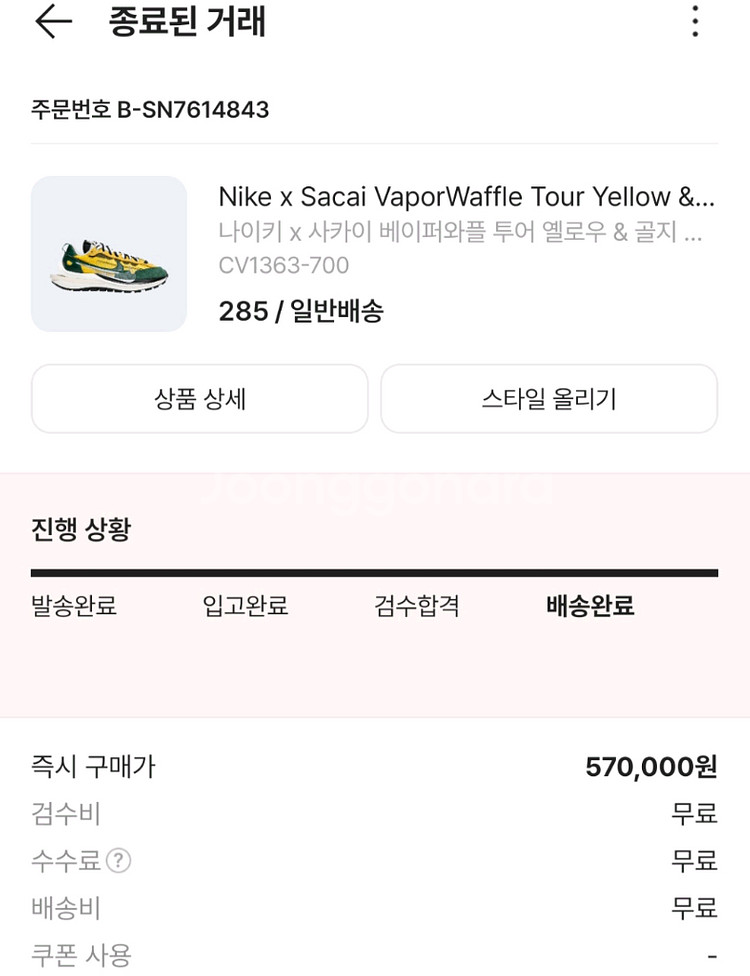Select the style code CV1363-700
This screenshot has height=976, width=750.
283,265
